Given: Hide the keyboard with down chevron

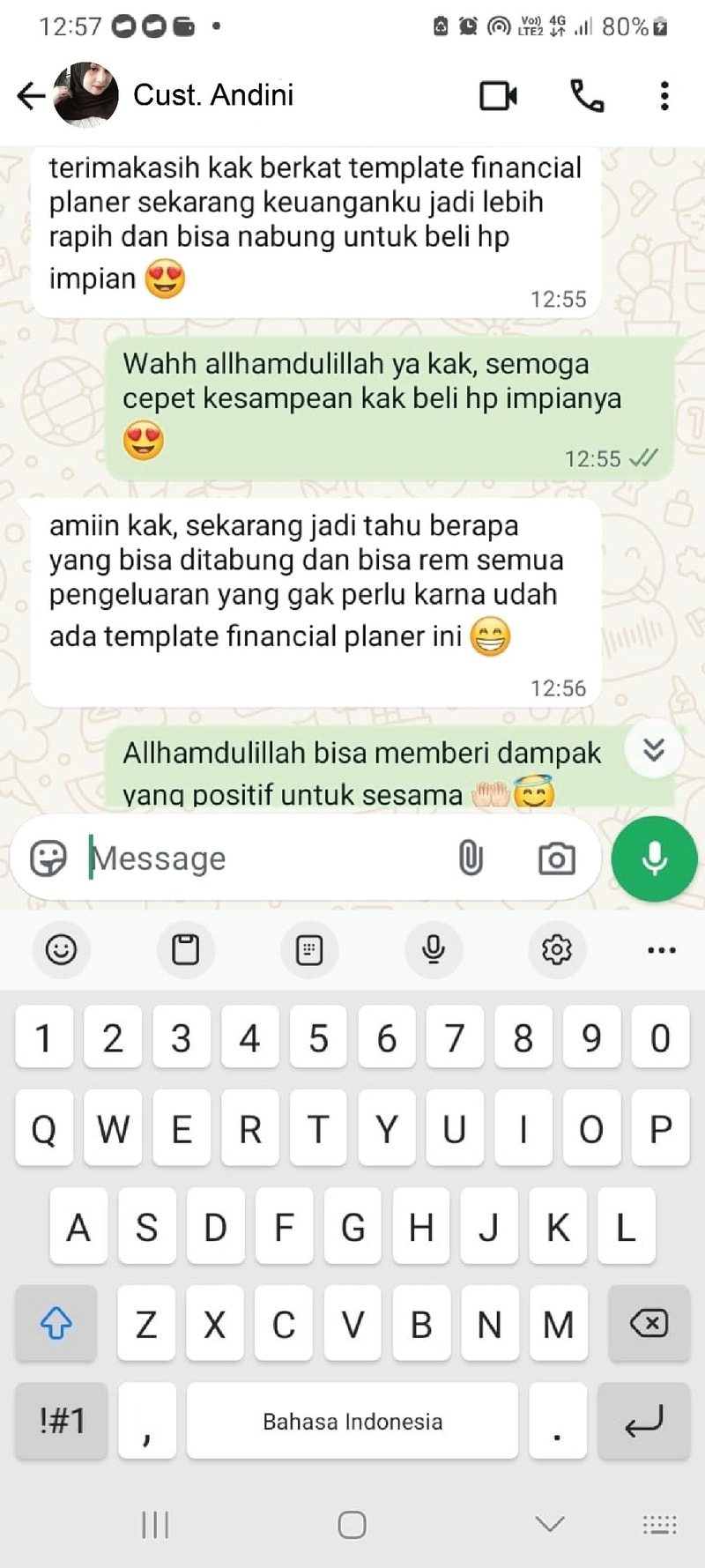Looking at the screenshot, I should (550, 1523).
